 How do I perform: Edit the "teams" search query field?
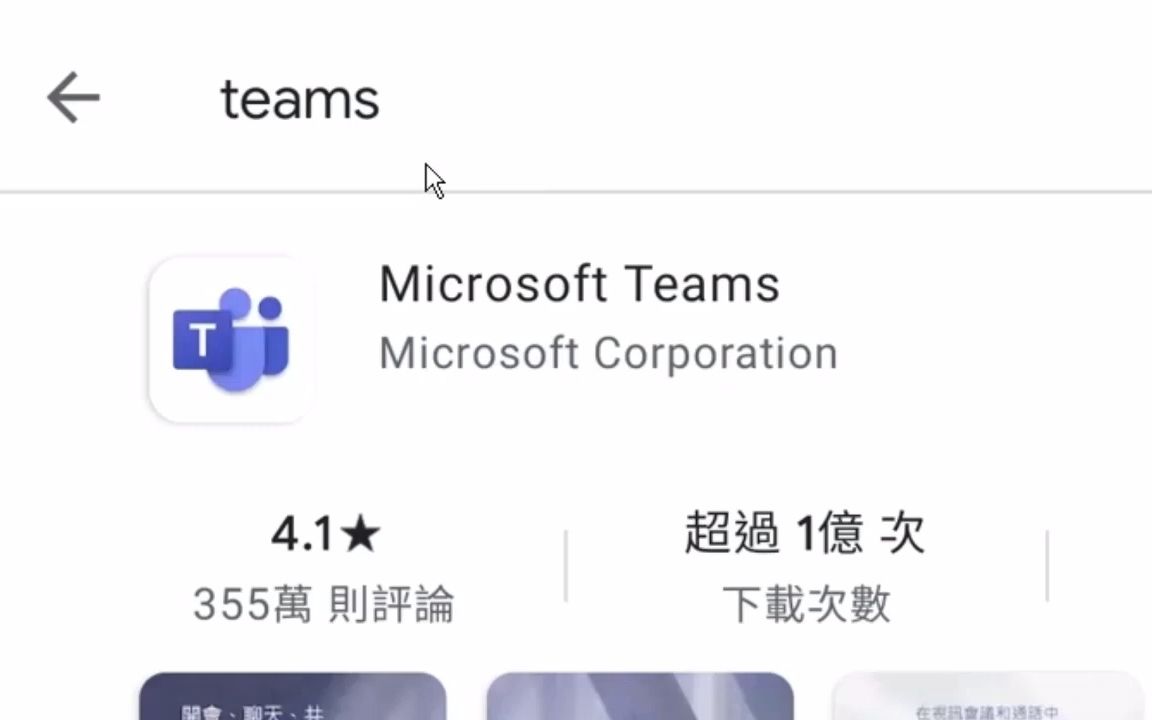(x=300, y=100)
